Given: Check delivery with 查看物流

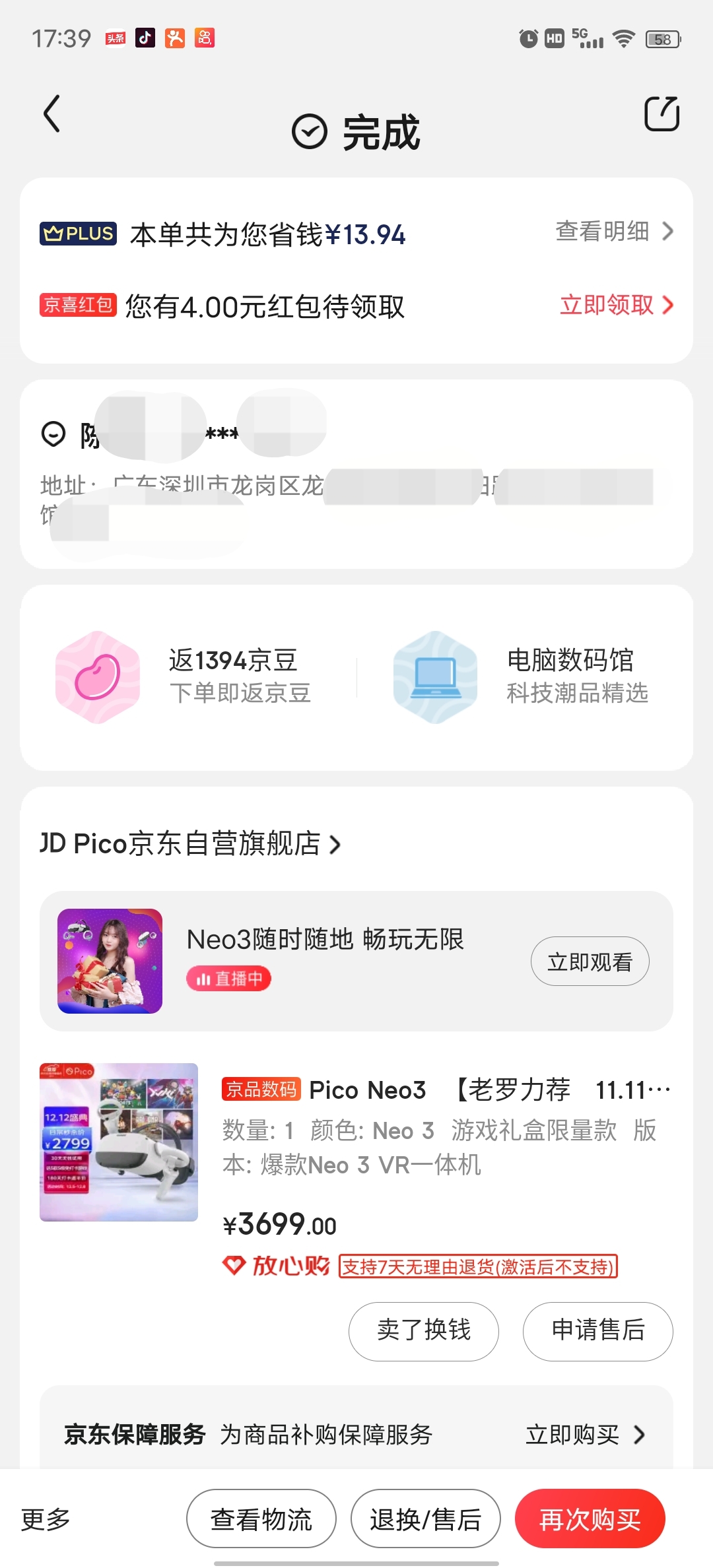Looking at the screenshot, I should [x=261, y=1519].
